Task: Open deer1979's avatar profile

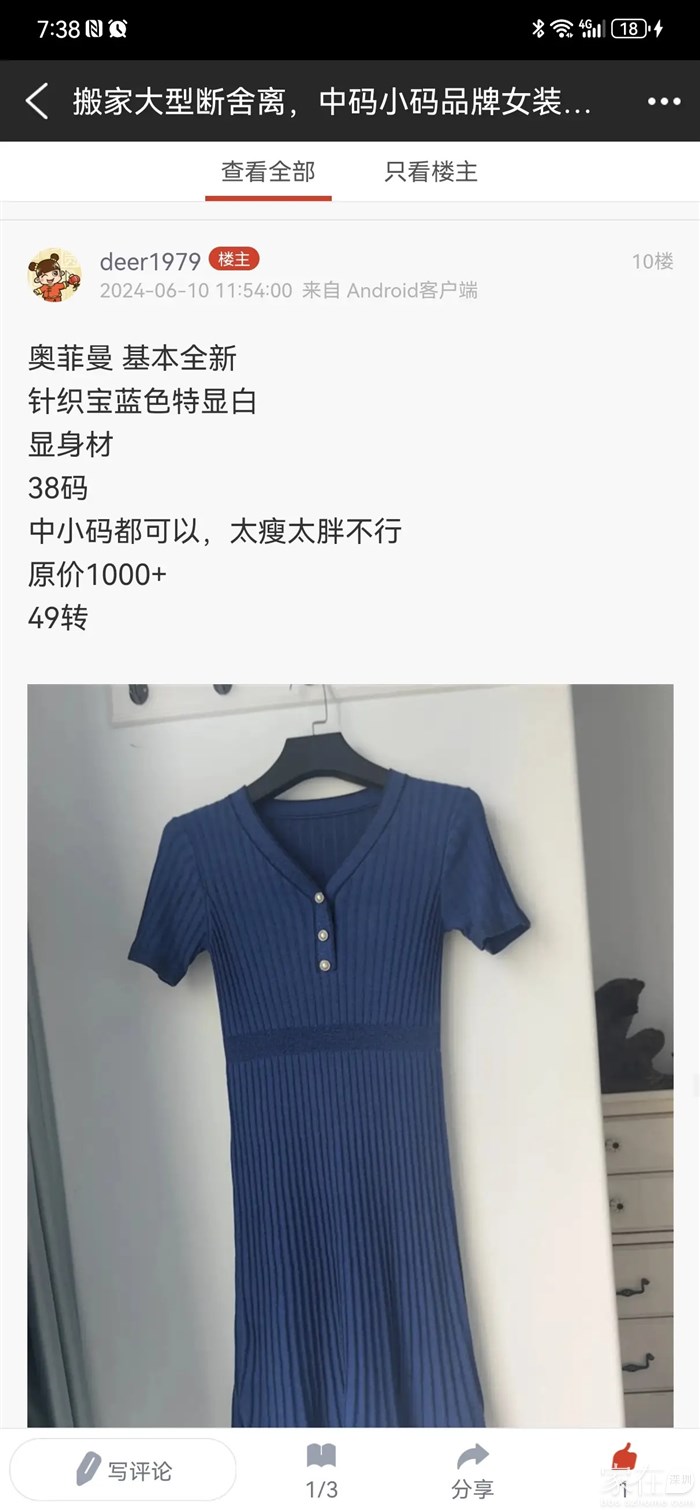Action: coord(54,275)
